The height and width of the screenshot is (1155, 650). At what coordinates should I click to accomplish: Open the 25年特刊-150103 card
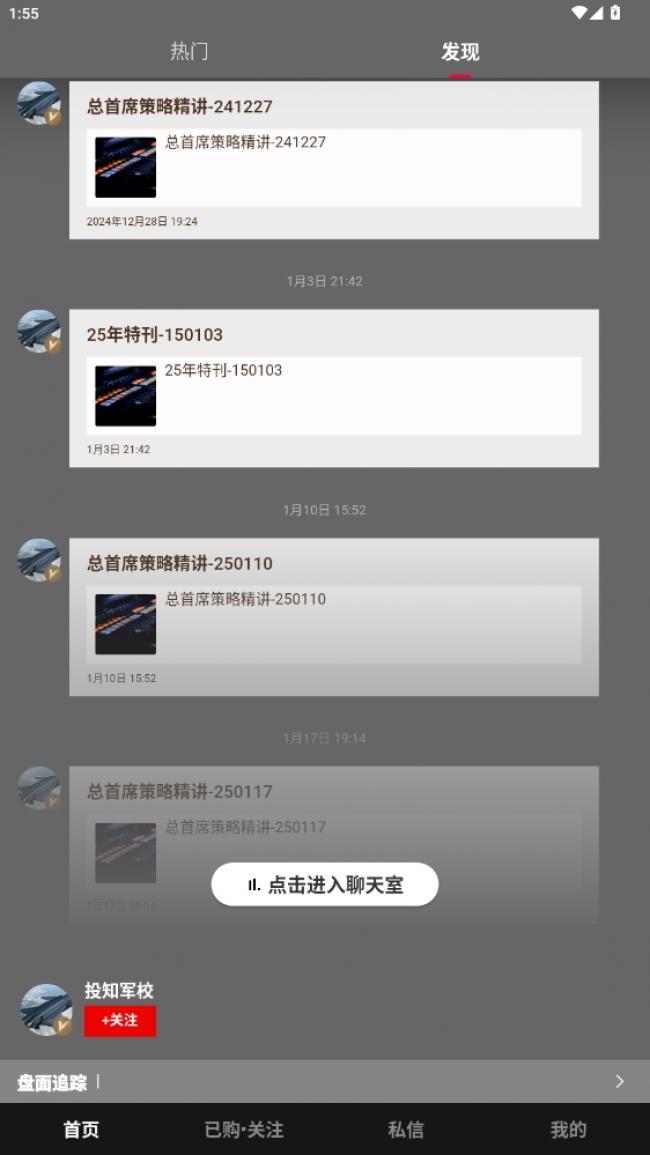point(334,388)
